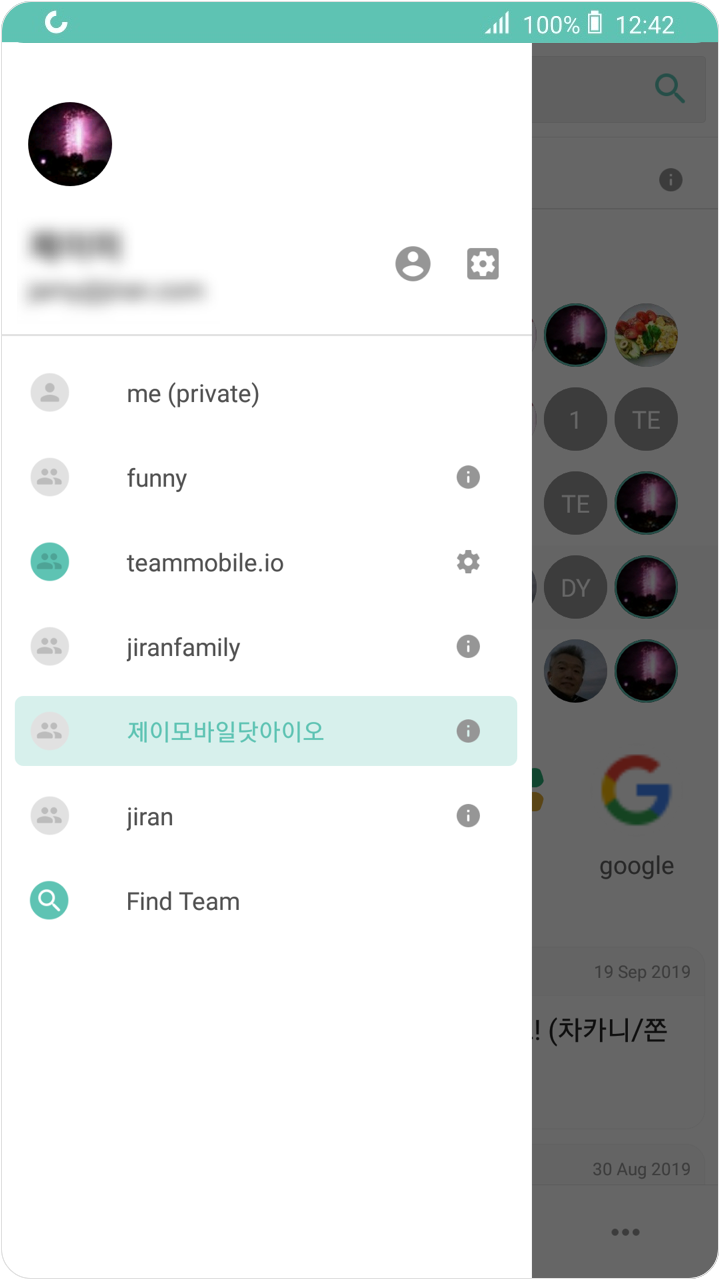
Task: View info for the jiran team
Action: pyautogui.click(x=468, y=816)
